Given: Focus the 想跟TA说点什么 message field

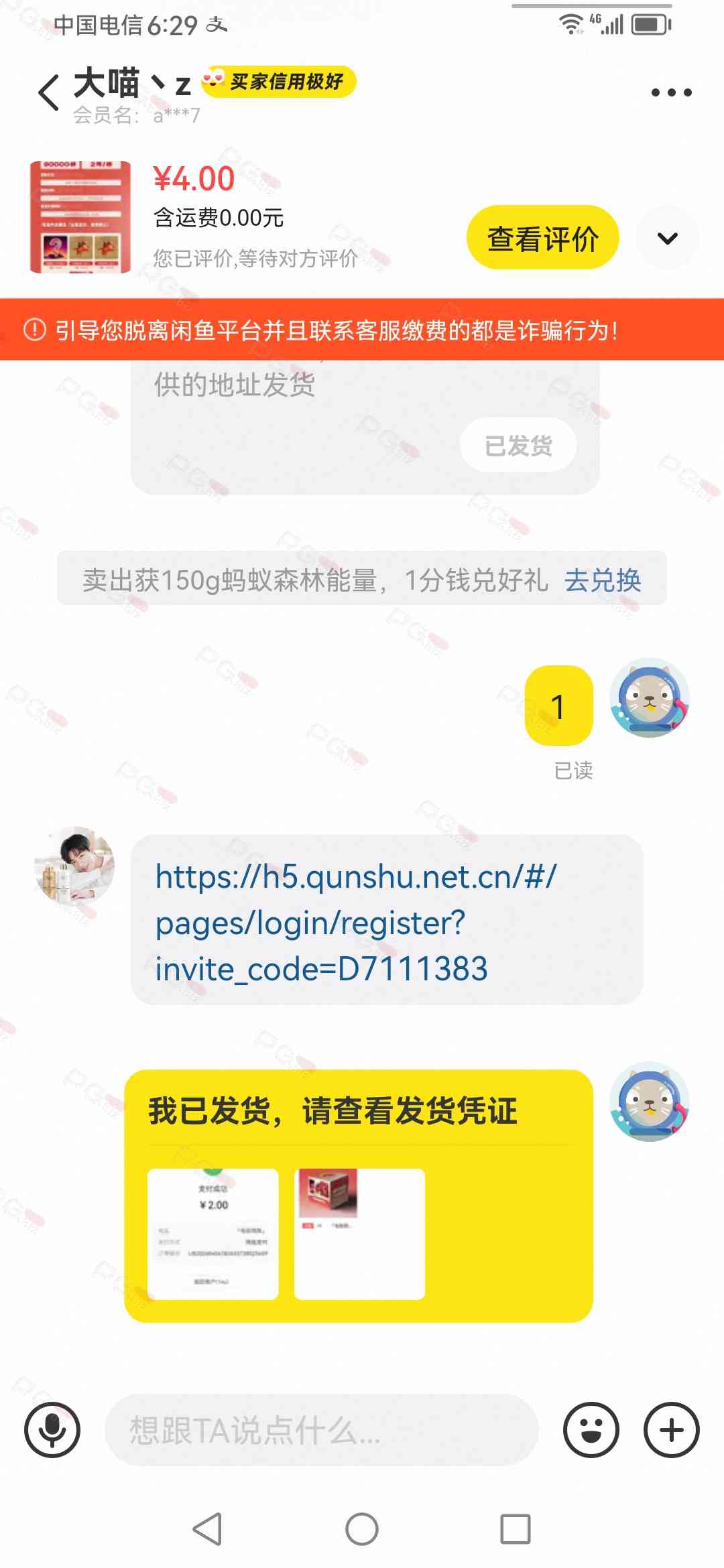Looking at the screenshot, I should tap(322, 1429).
